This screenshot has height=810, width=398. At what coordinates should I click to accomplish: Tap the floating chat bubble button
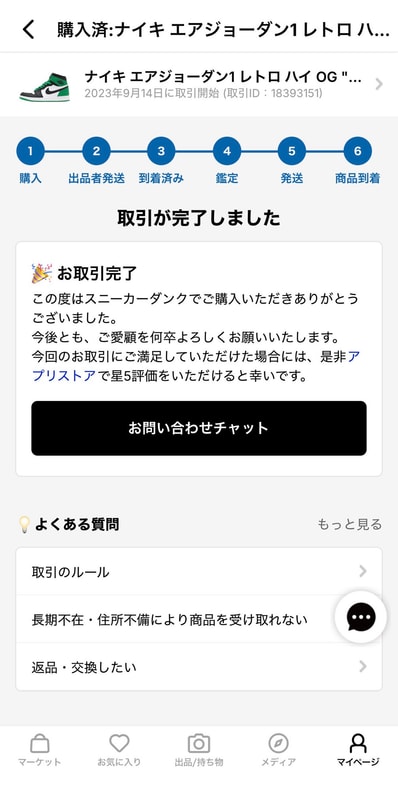[361, 617]
